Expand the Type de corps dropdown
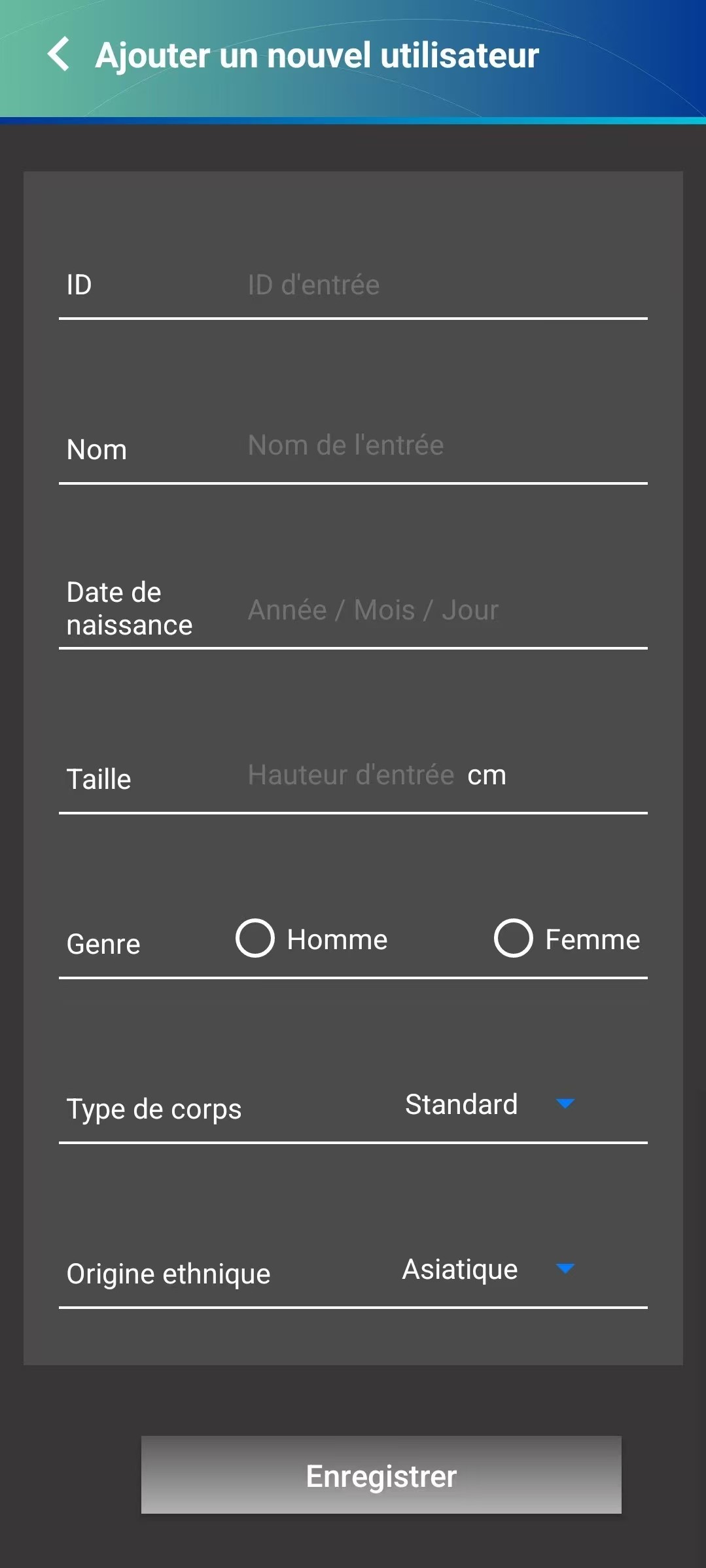The height and width of the screenshot is (1568, 706). point(489,1105)
